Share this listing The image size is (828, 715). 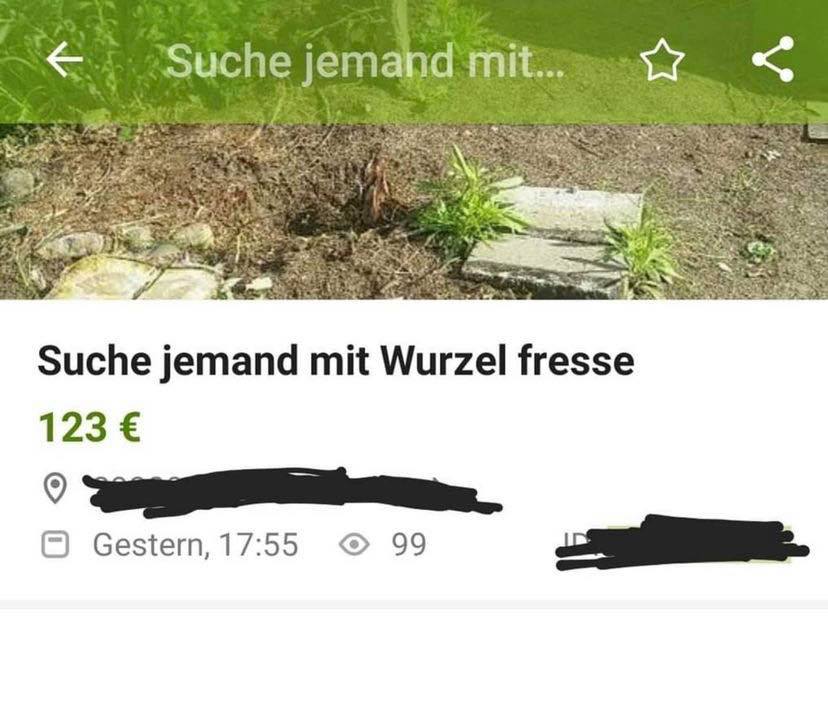click(x=773, y=60)
